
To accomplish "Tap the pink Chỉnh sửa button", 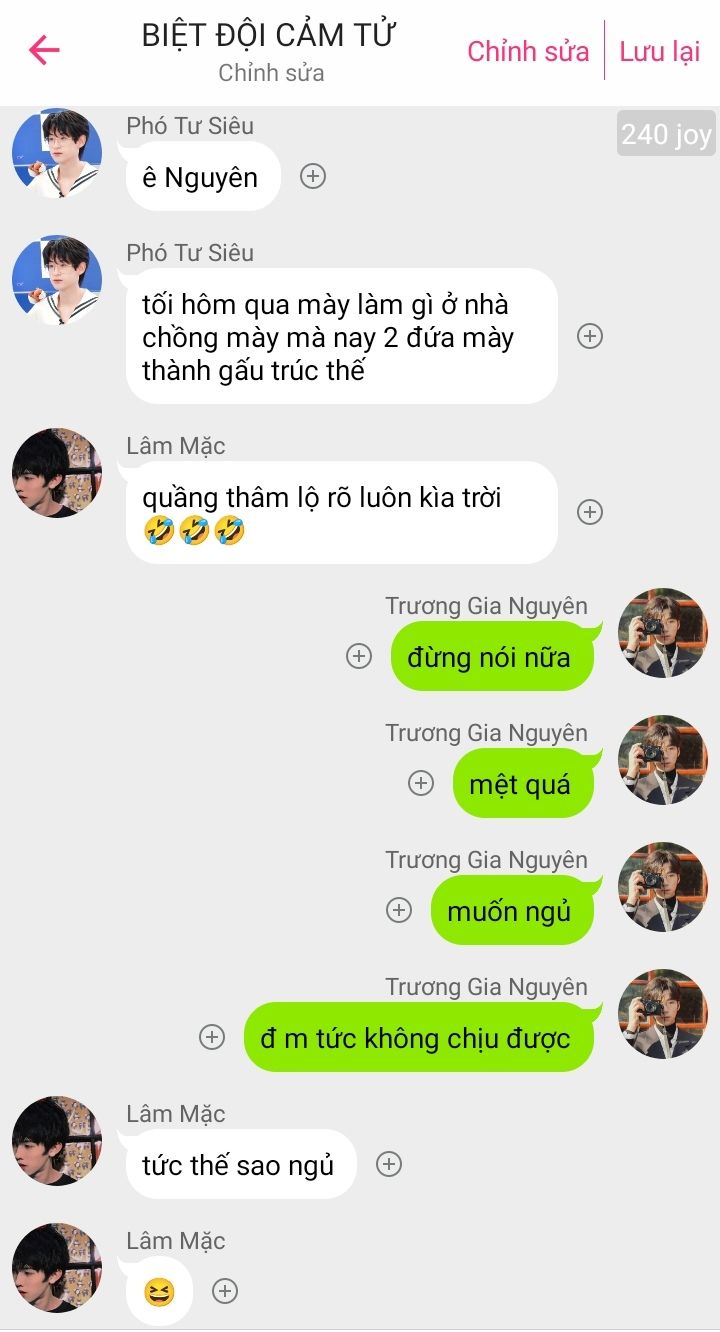I will tap(528, 51).
